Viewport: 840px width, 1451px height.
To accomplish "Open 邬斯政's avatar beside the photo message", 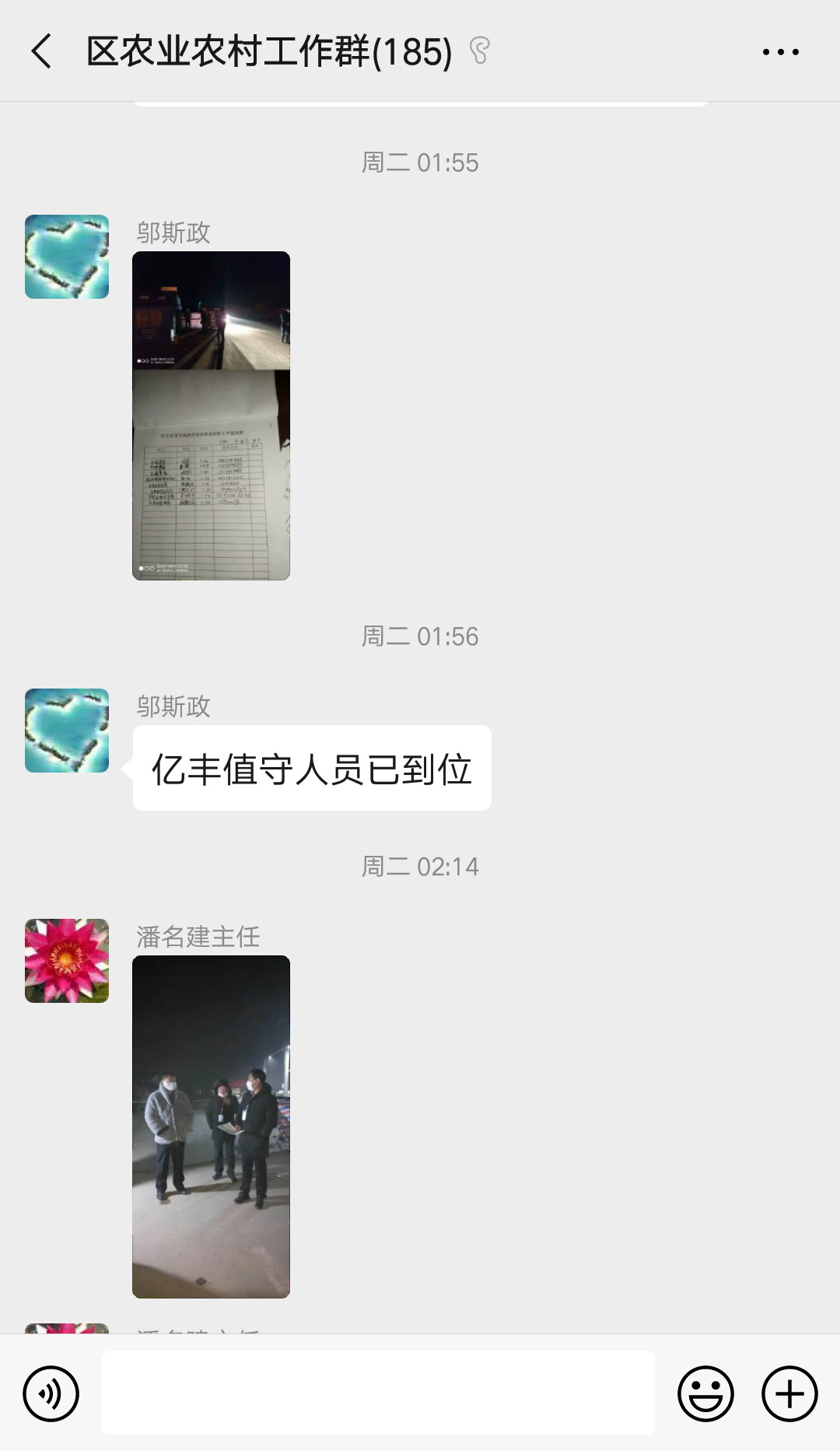I will [x=67, y=257].
